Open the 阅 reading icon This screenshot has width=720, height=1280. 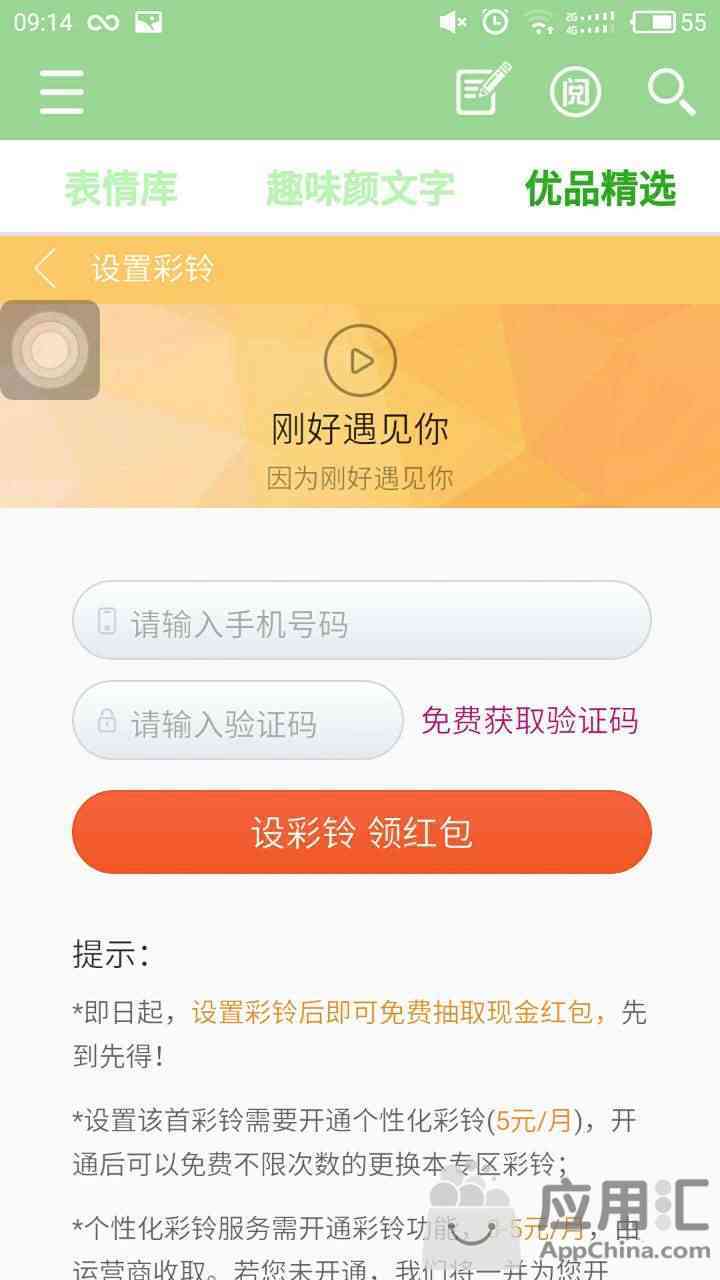point(575,92)
